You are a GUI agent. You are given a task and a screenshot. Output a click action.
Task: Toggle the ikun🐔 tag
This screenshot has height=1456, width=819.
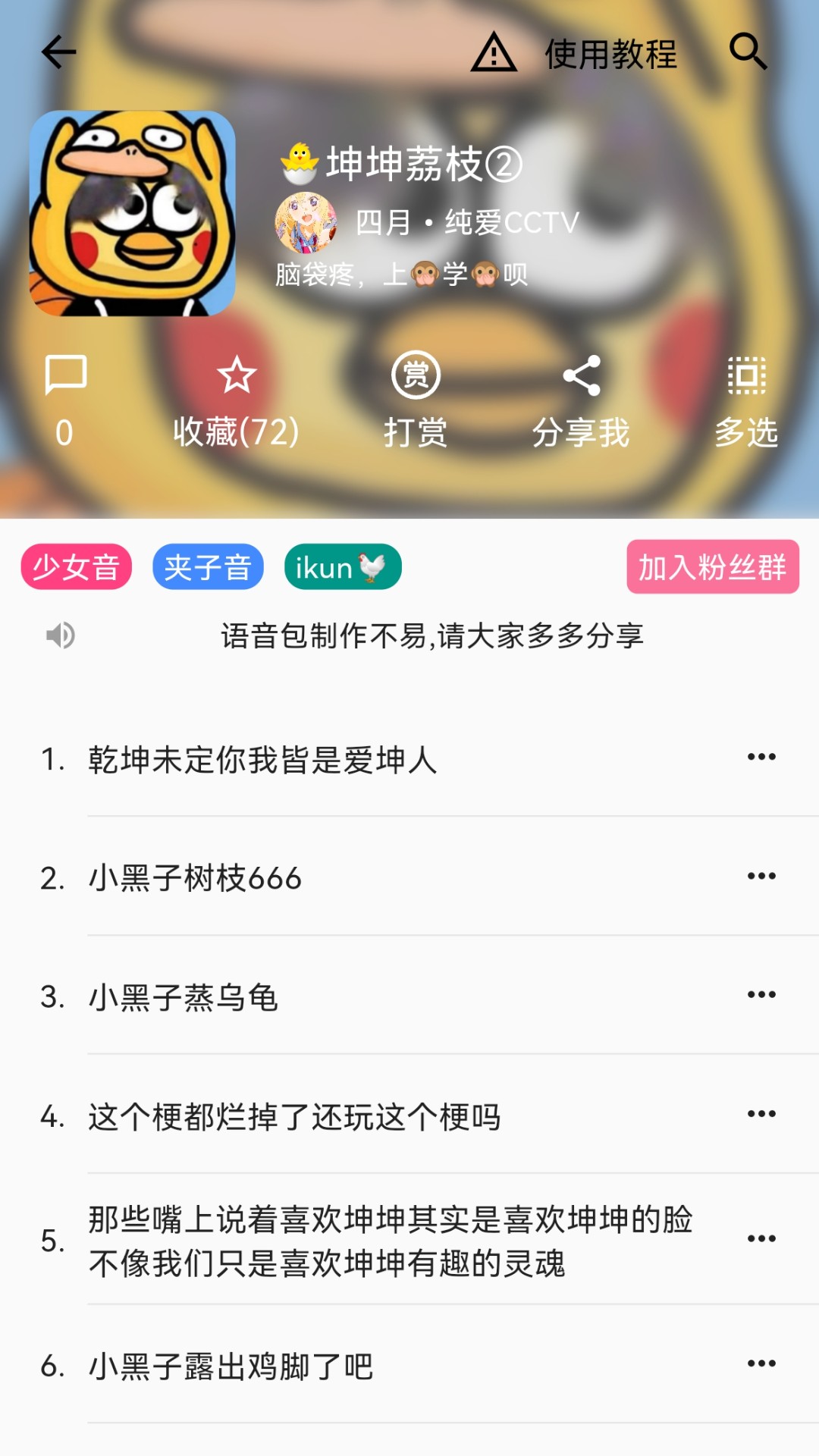342,567
